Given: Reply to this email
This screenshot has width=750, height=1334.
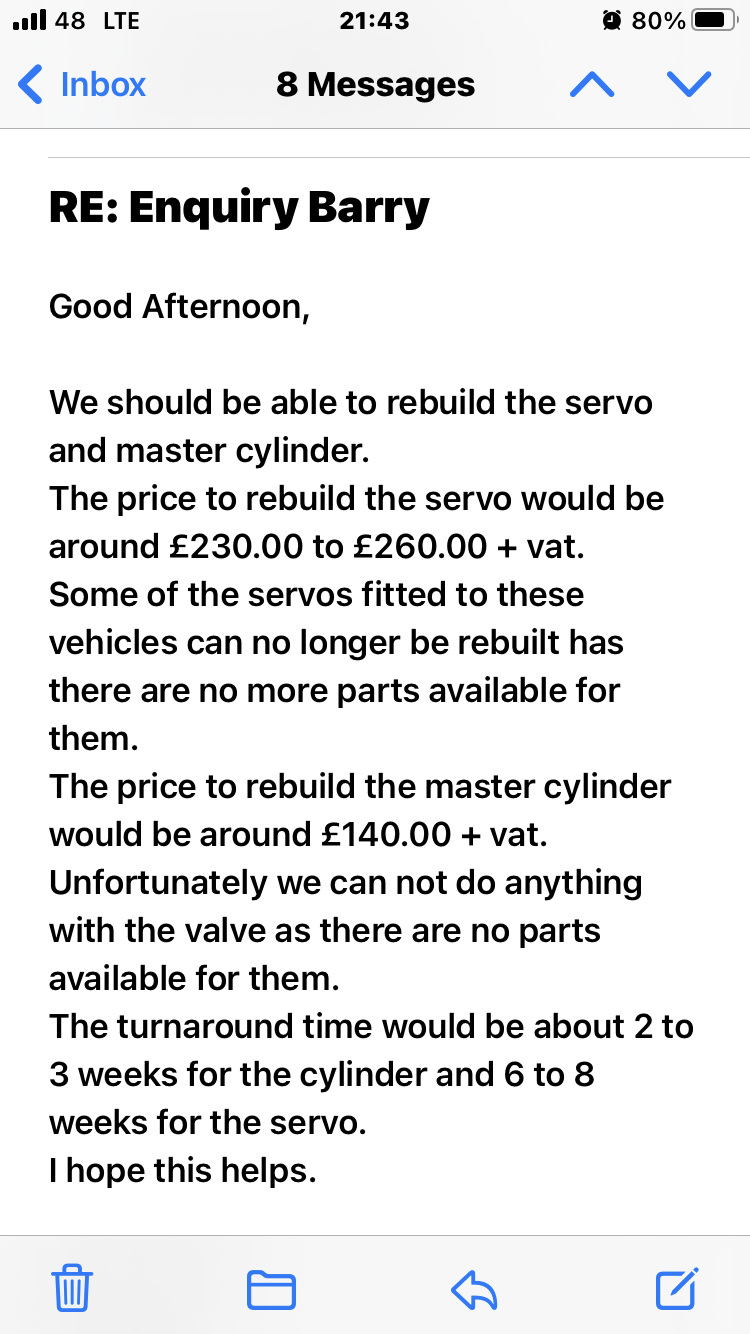Looking at the screenshot, I should click(x=474, y=1290).
